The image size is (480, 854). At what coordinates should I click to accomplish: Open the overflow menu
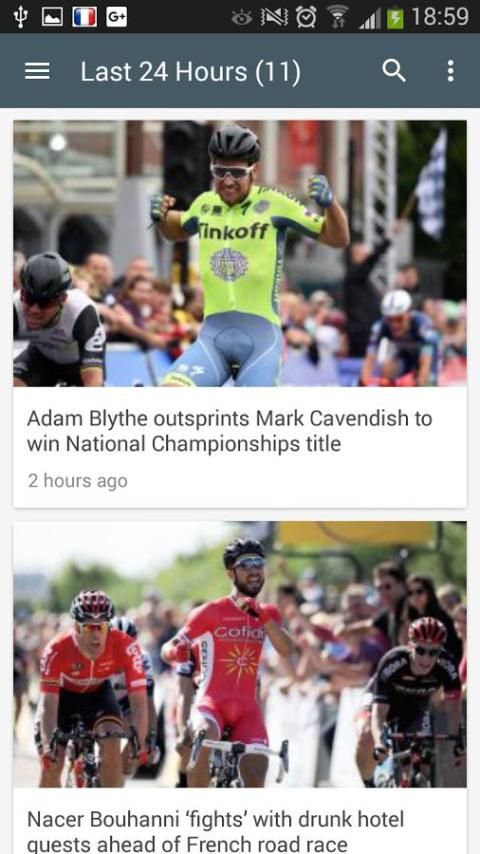450,71
